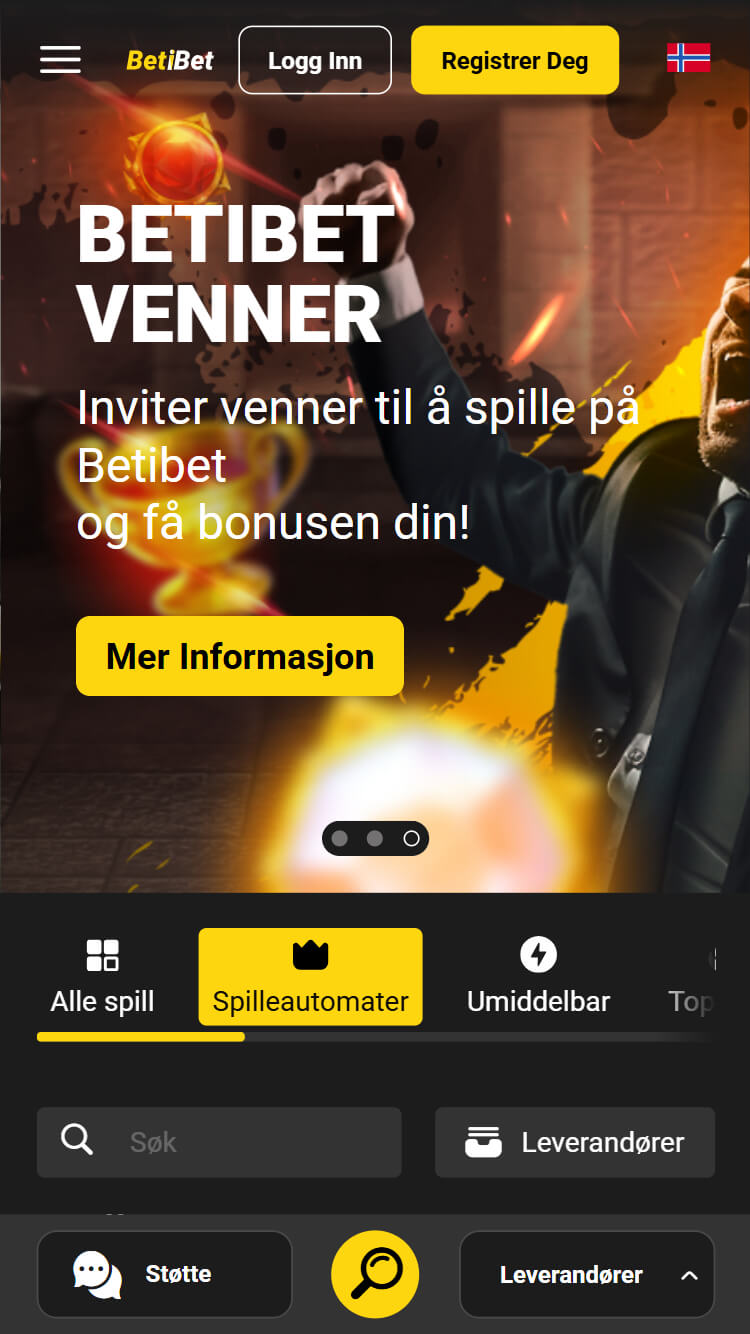Tap the Logg Inn button

(x=315, y=60)
